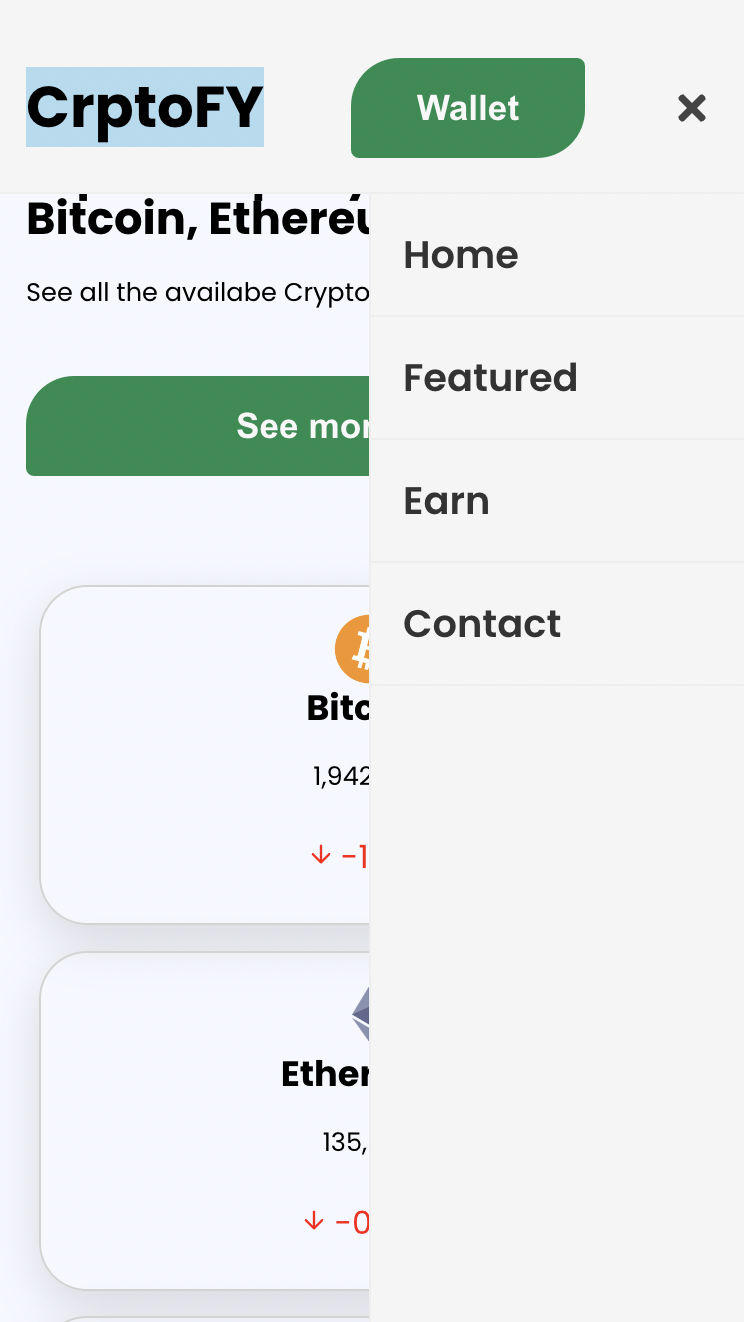
Task: Click the red down arrow on the Ethereum card
Action: [x=314, y=1221]
